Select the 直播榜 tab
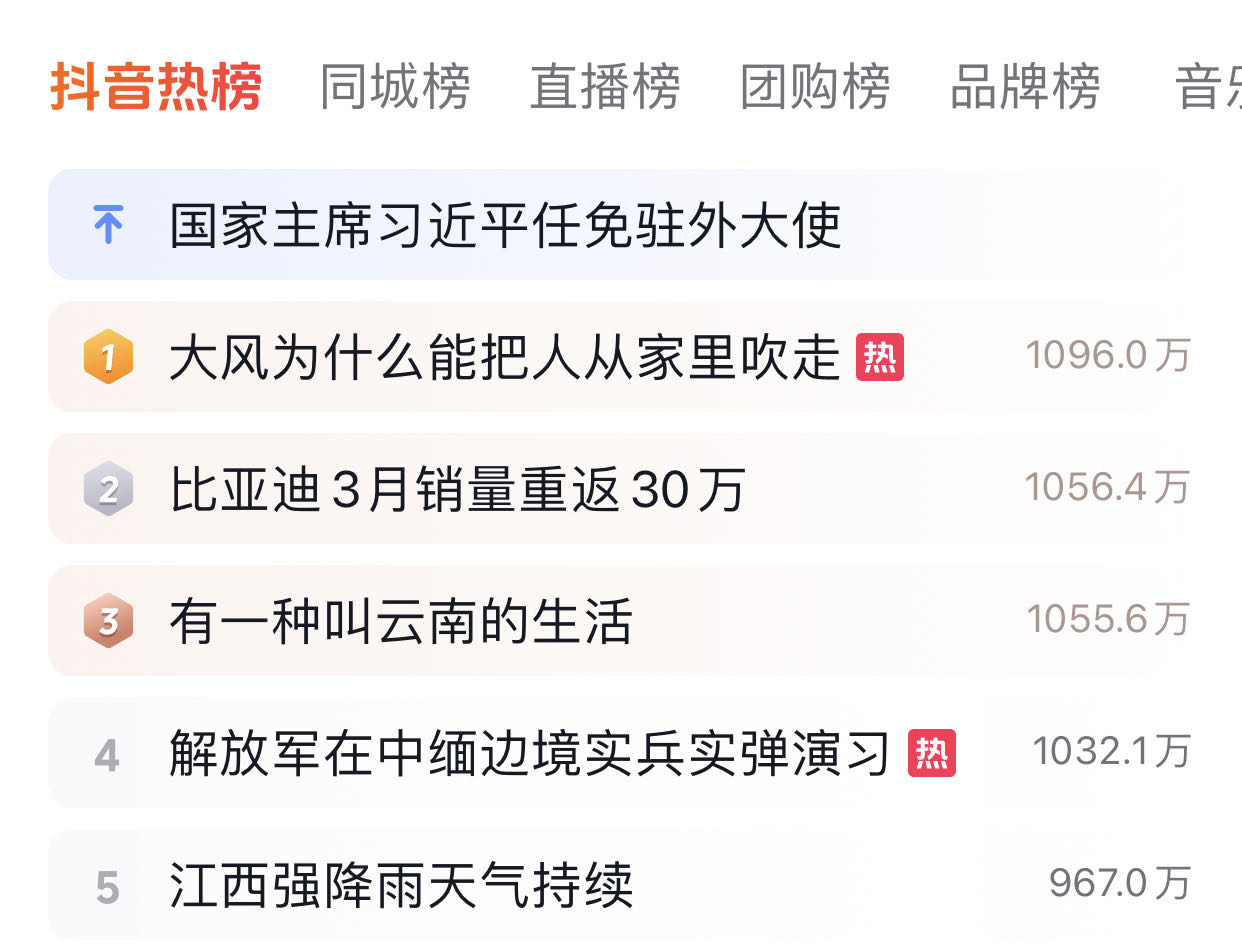 (605, 87)
